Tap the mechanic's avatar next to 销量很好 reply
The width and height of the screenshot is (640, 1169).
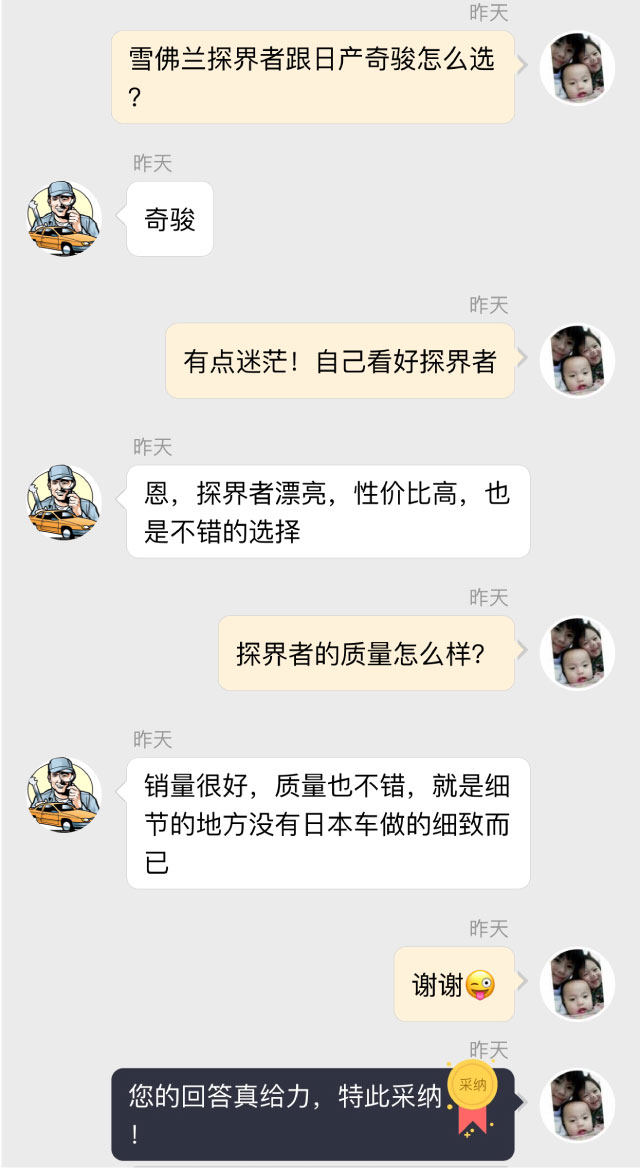click(x=63, y=795)
